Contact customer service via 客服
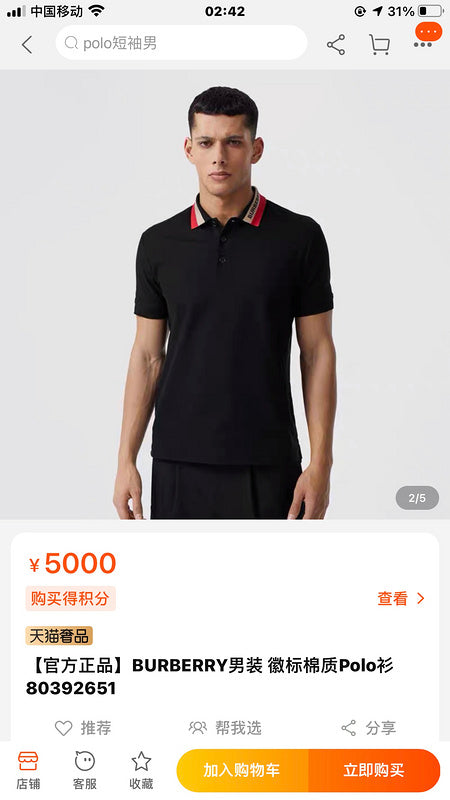Viewport: 450px width, 800px height. point(85,770)
